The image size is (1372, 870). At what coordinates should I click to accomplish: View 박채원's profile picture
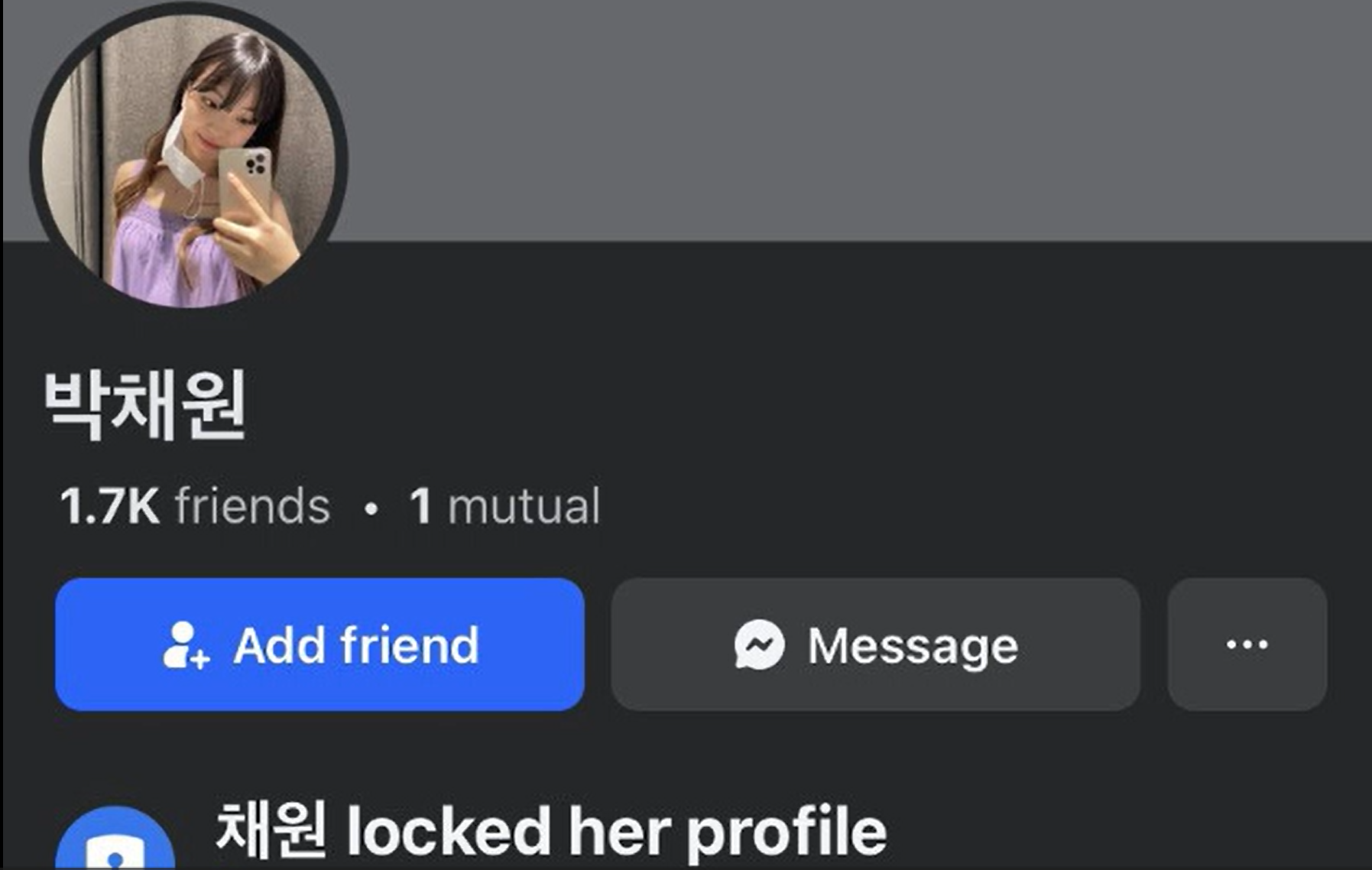188,160
